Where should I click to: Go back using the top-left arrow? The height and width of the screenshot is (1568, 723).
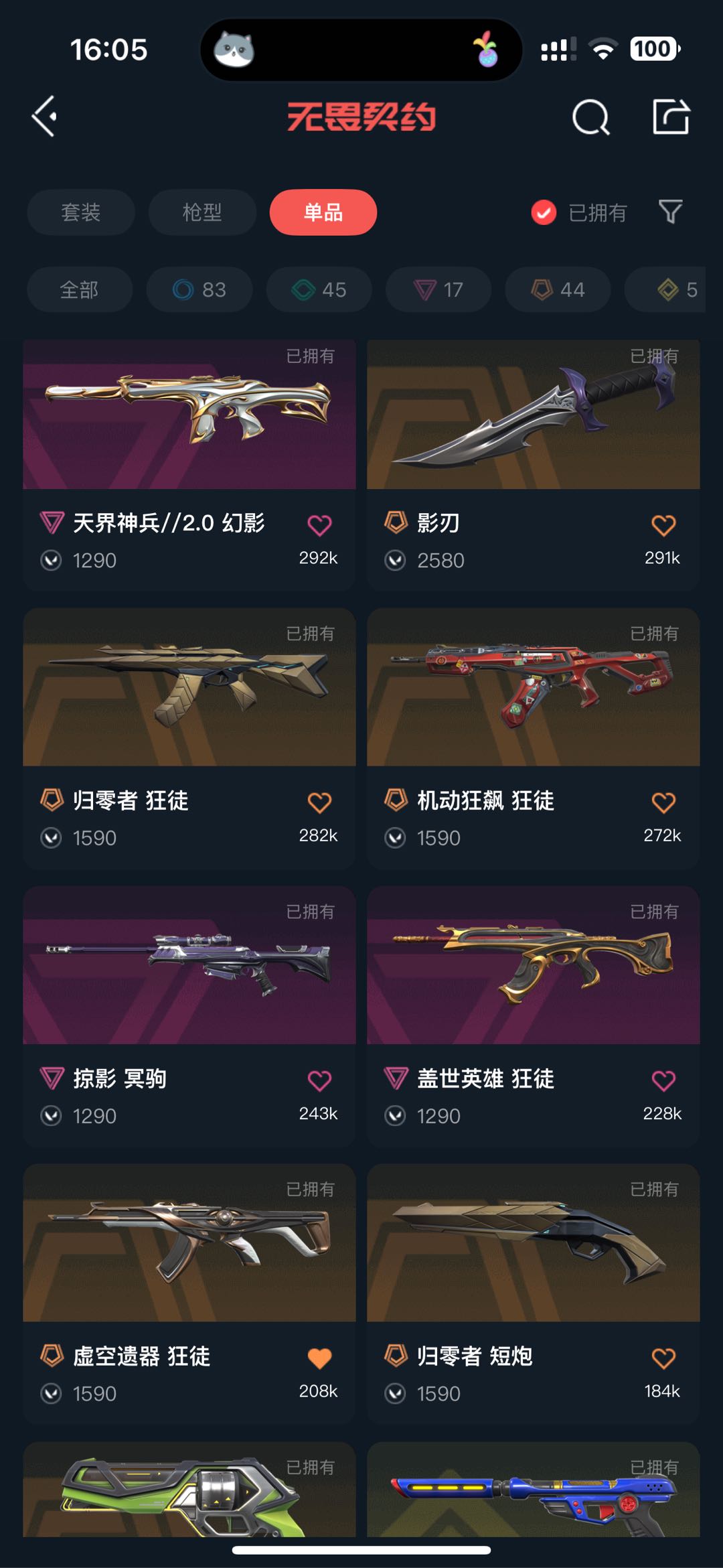click(x=45, y=117)
